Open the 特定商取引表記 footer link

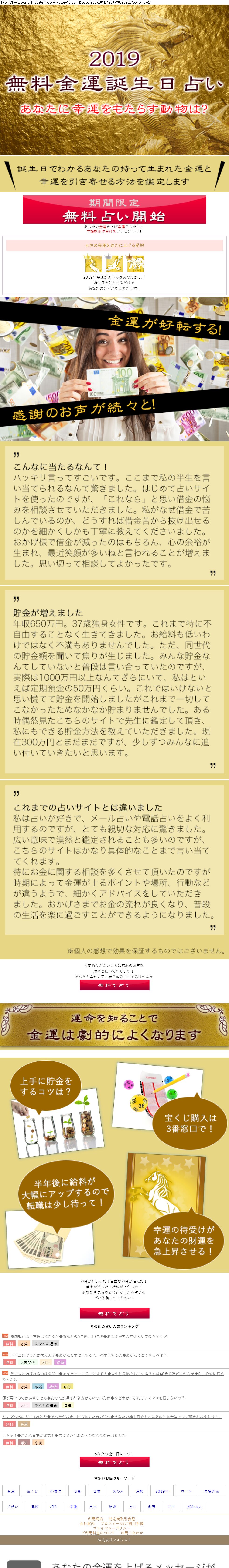pyautogui.click(x=122, y=1519)
